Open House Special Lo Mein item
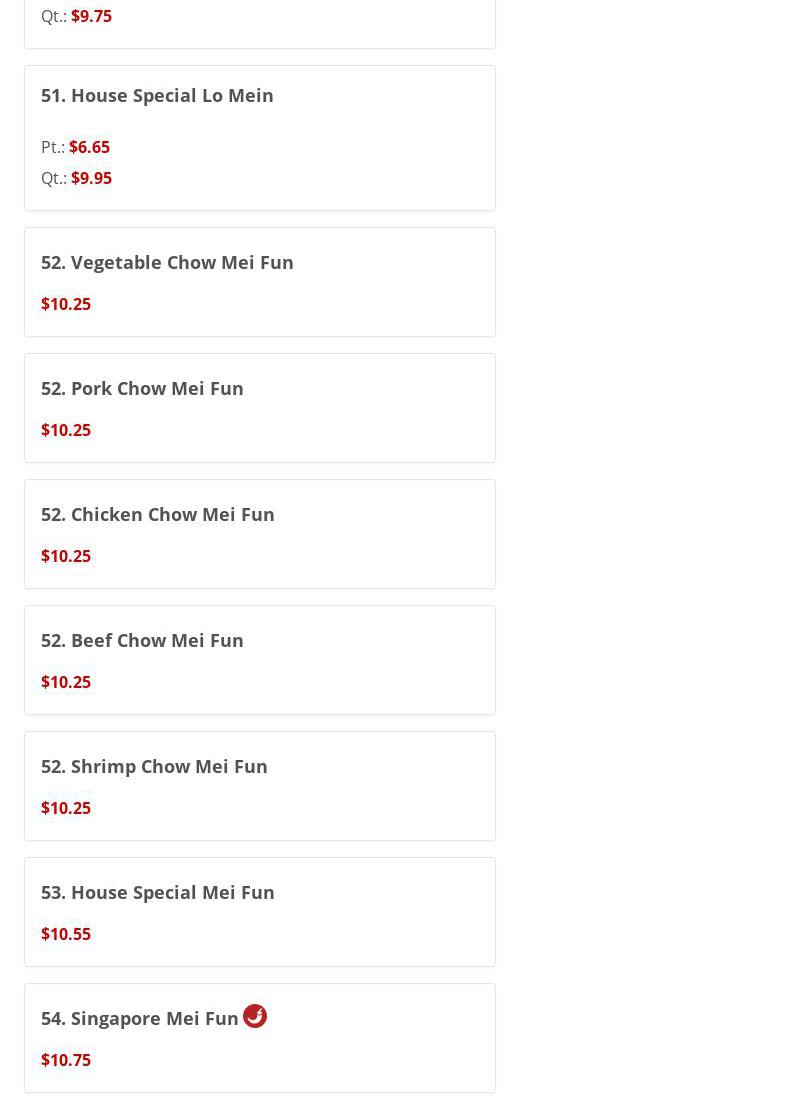Screen dimensions: 785x1105 (x=157, y=96)
